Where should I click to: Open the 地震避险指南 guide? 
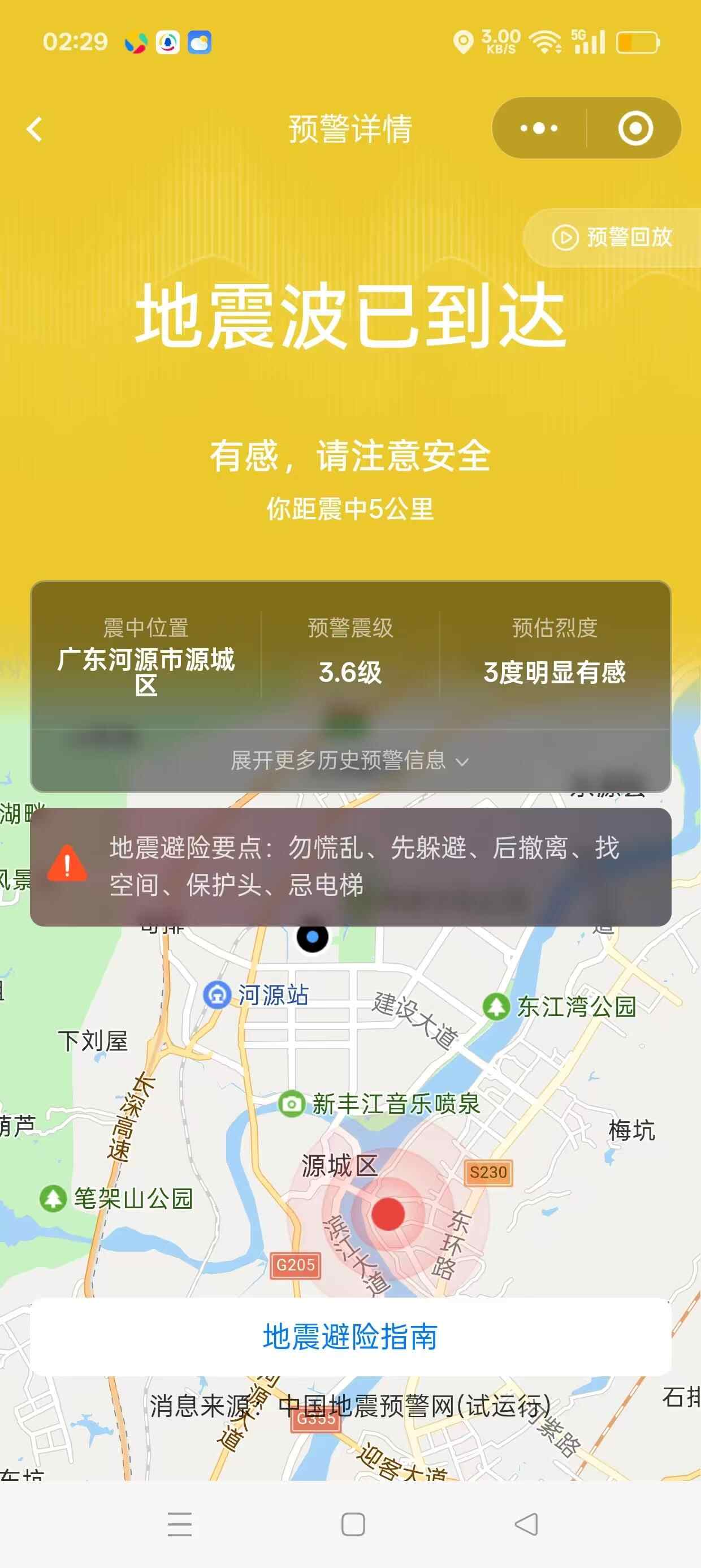[350, 1337]
